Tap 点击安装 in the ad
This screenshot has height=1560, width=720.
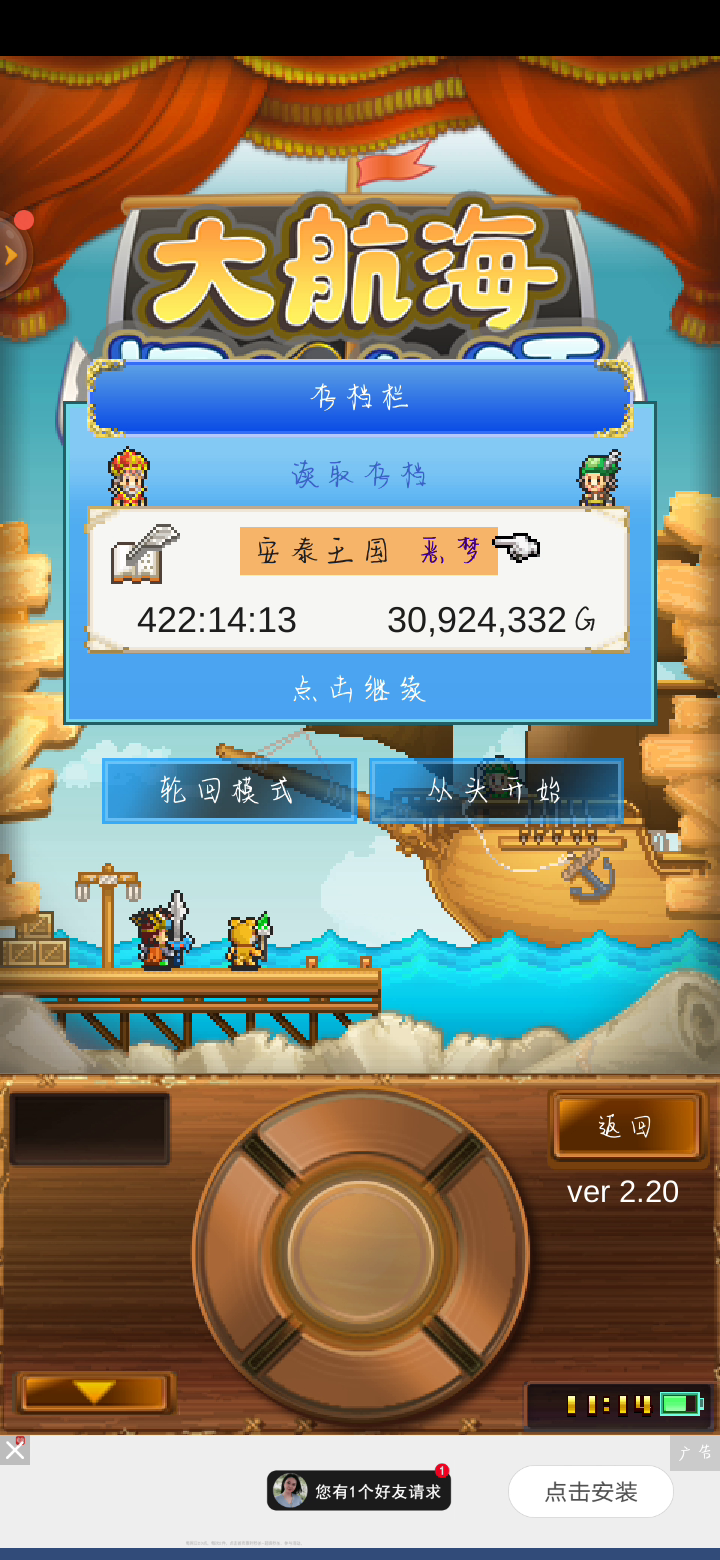coord(591,1492)
